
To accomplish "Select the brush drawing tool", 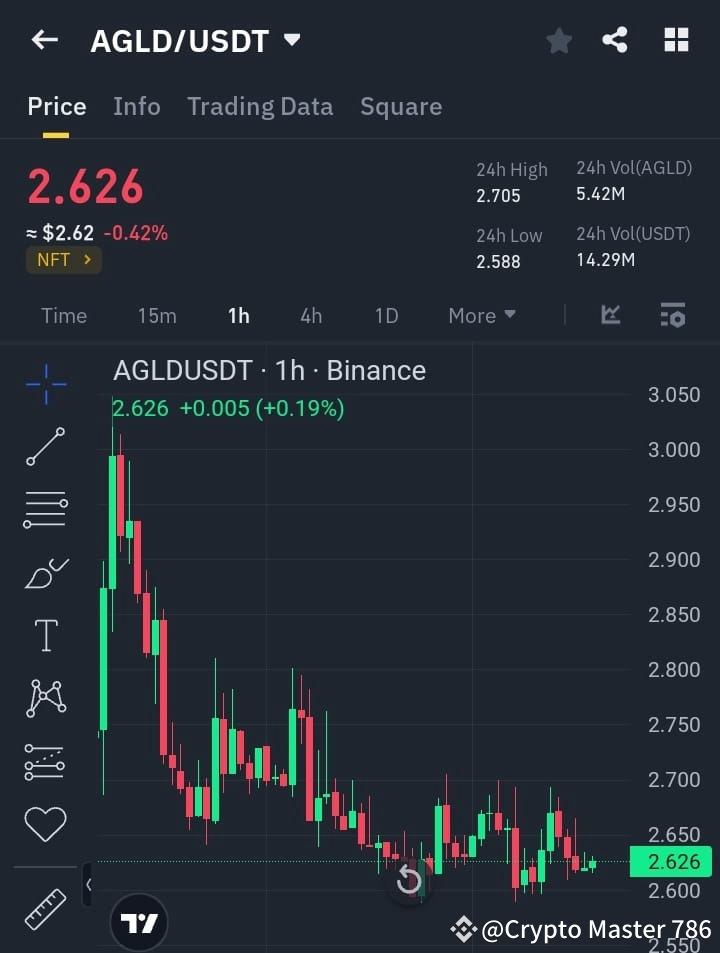I will coord(44,571).
